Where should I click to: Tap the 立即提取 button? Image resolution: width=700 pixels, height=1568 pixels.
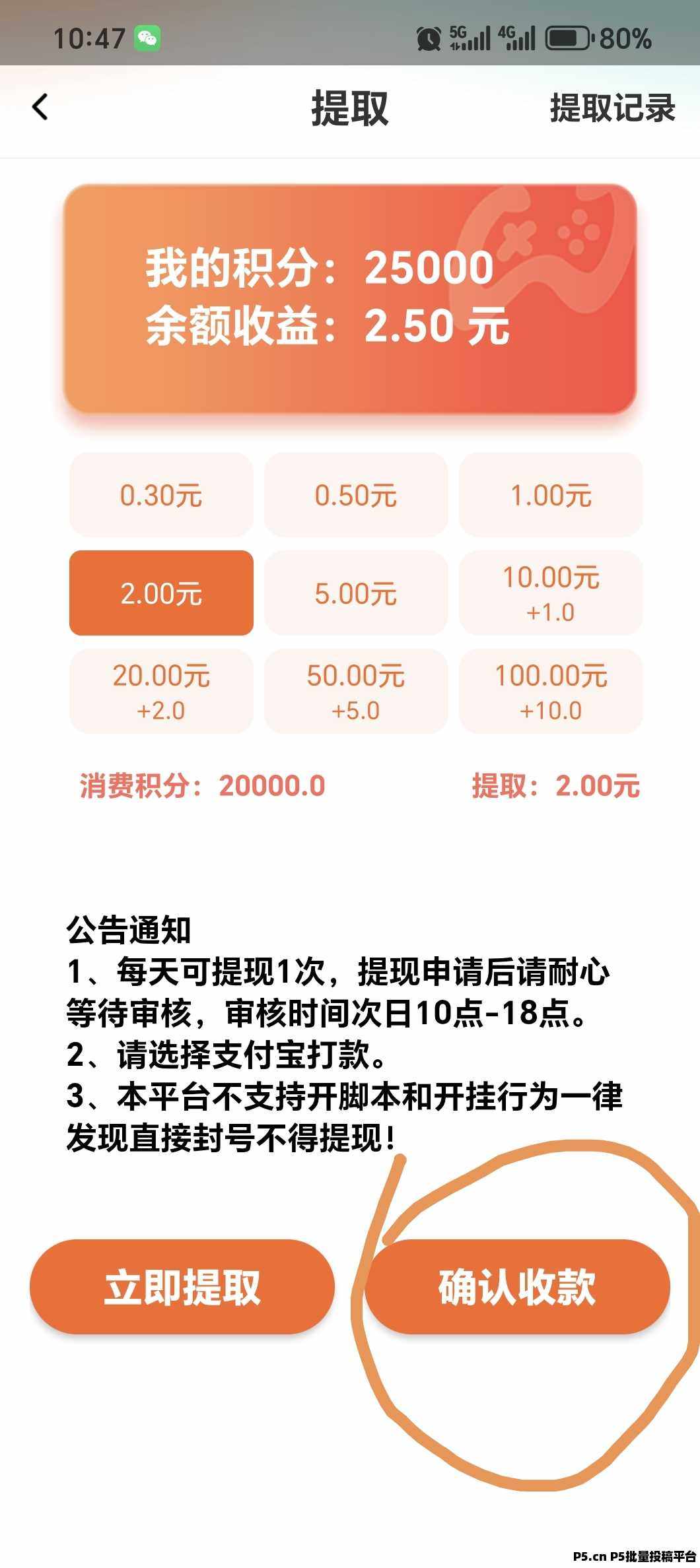coord(182,1287)
